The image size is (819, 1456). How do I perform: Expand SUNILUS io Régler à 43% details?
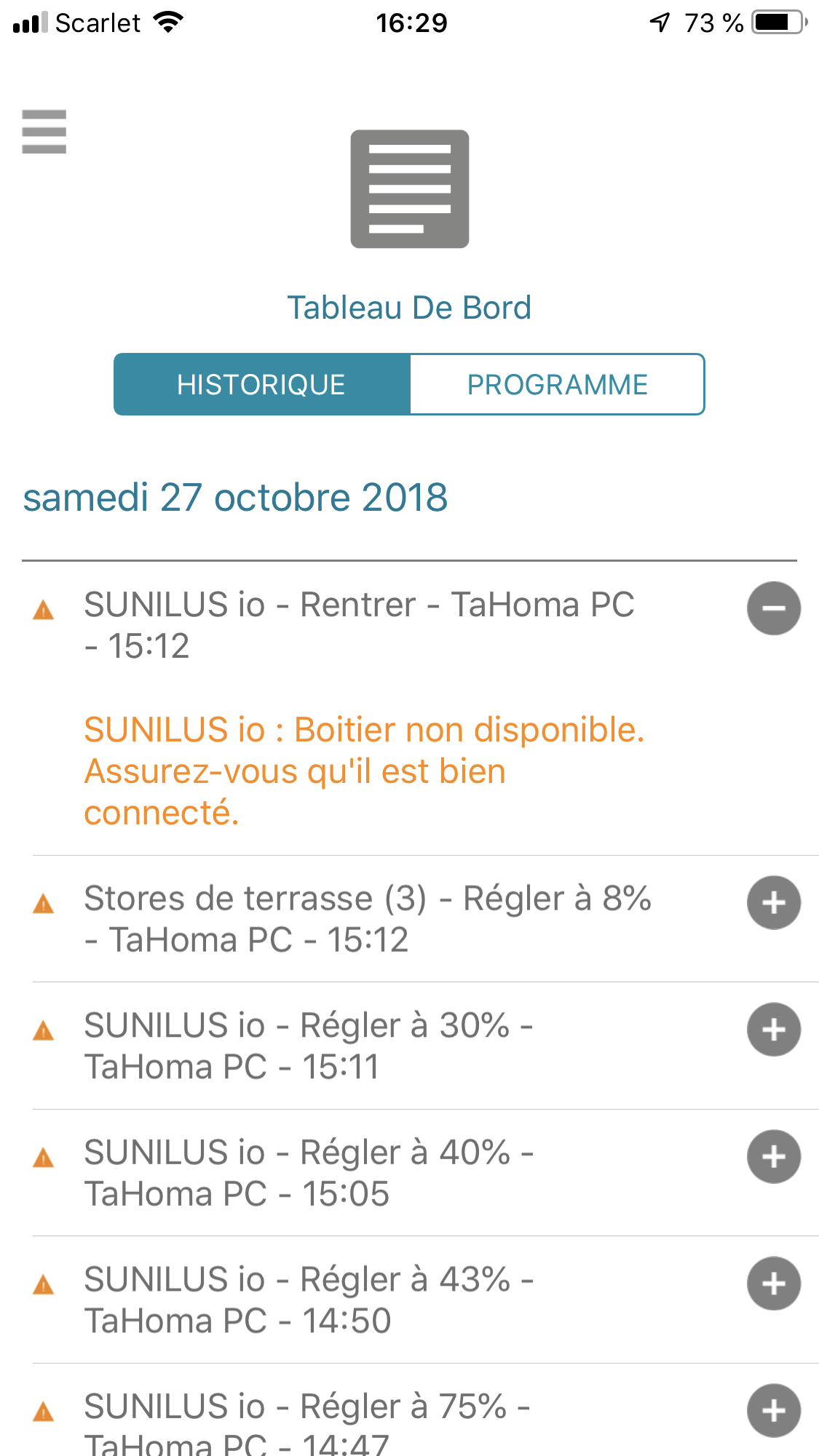[x=773, y=1284]
